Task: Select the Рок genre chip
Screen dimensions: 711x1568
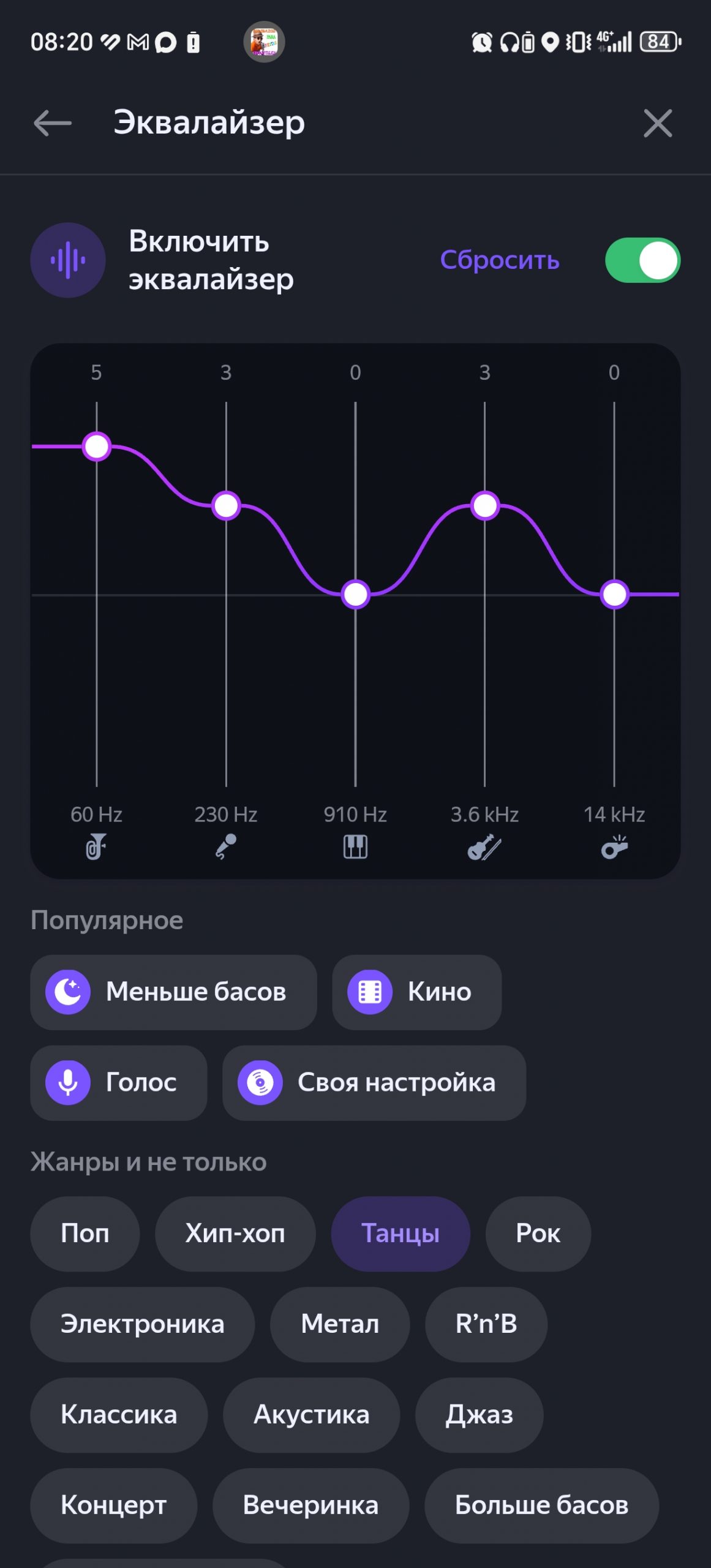Action: click(538, 1234)
